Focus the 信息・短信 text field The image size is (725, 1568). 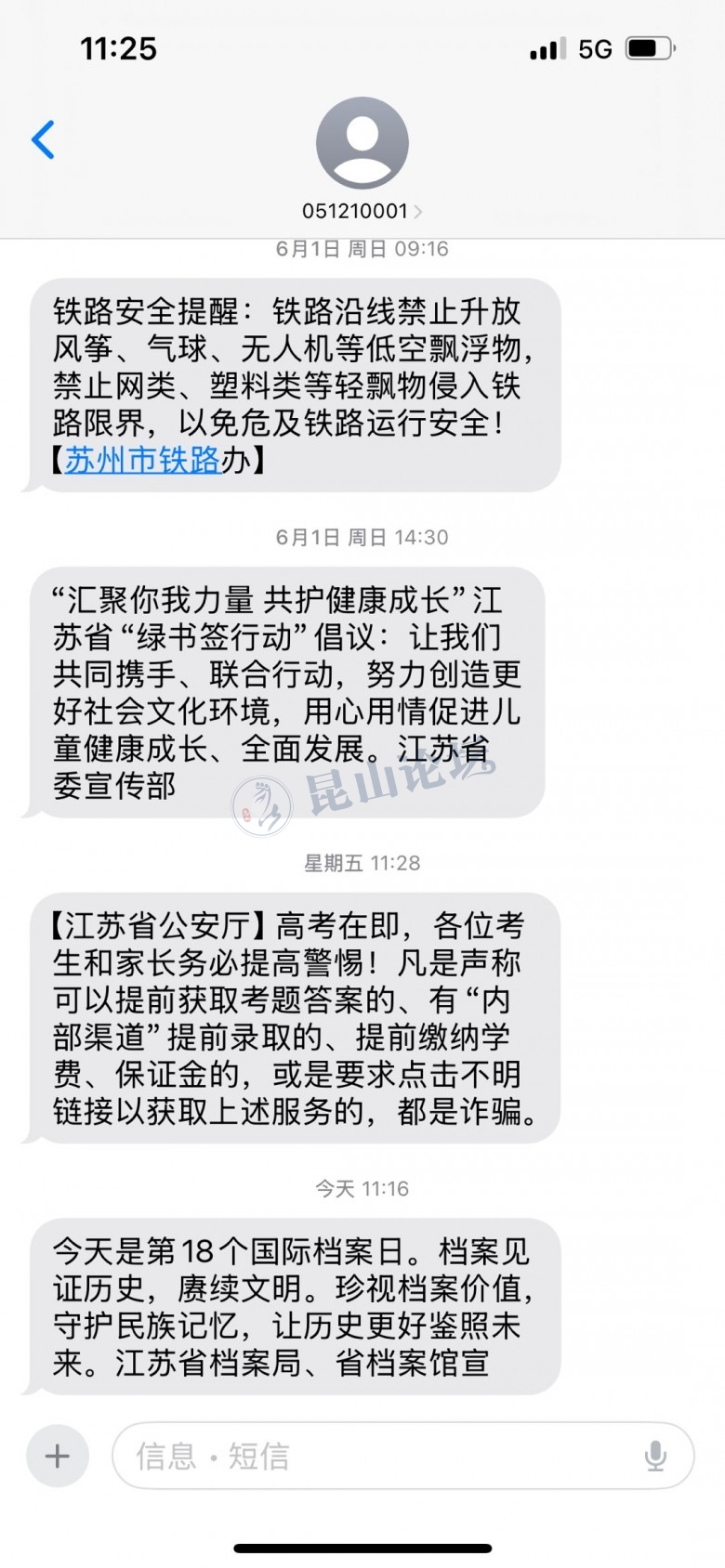372,1456
